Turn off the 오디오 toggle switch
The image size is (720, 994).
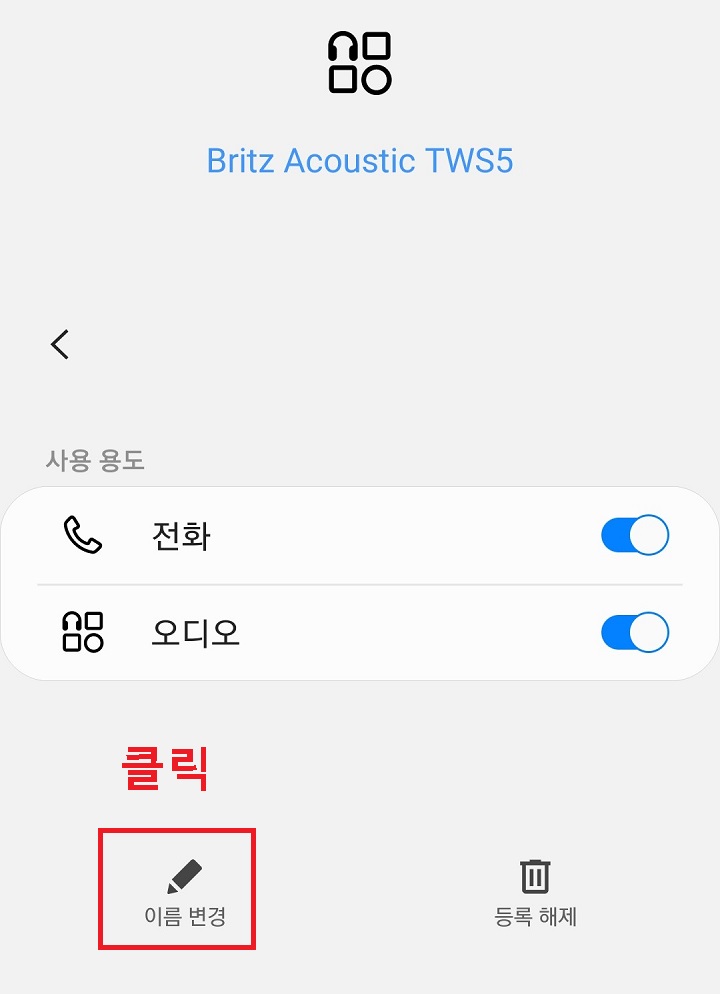click(634, 632)
